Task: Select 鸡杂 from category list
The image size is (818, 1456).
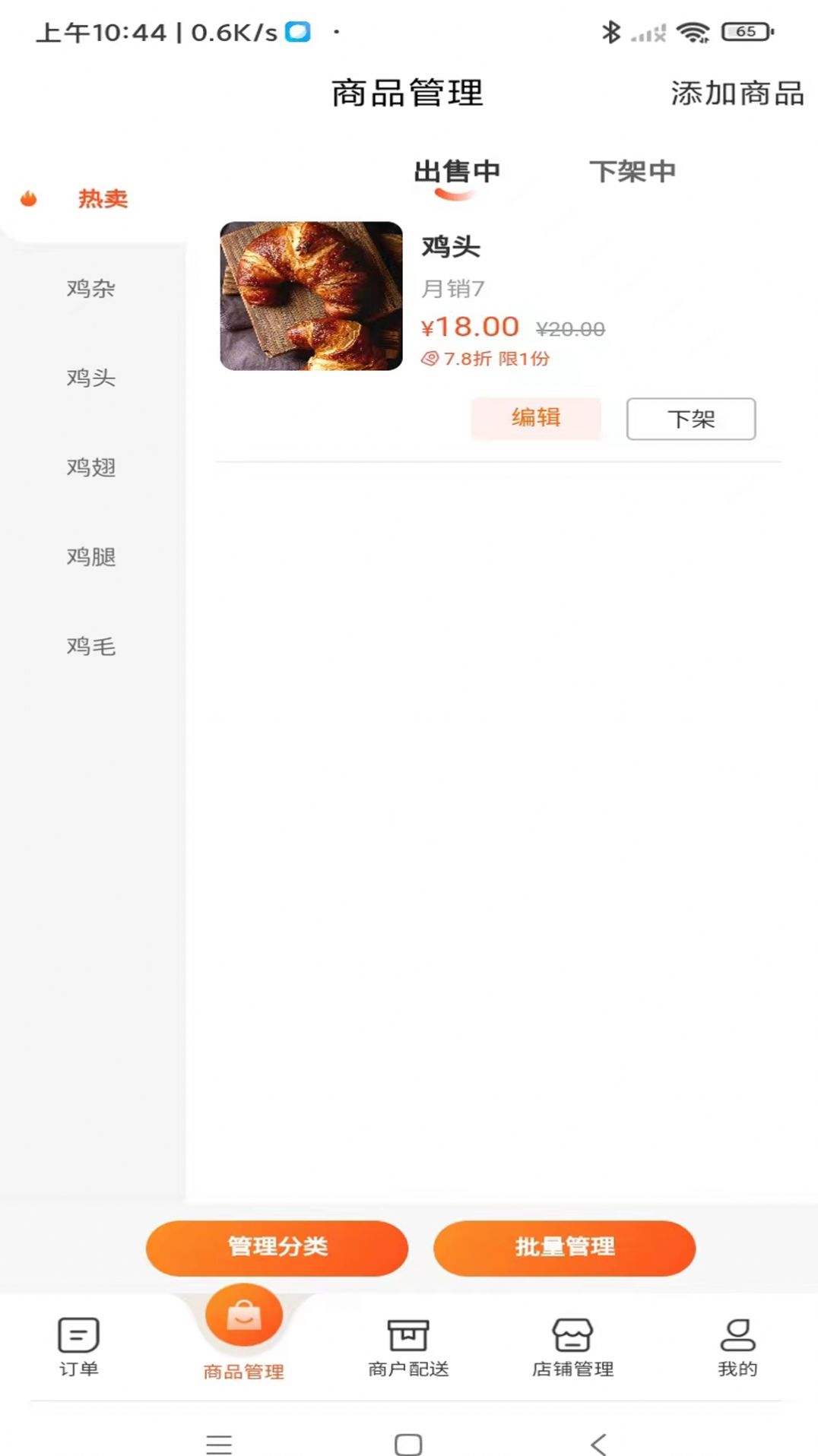Action: point(90,289)
